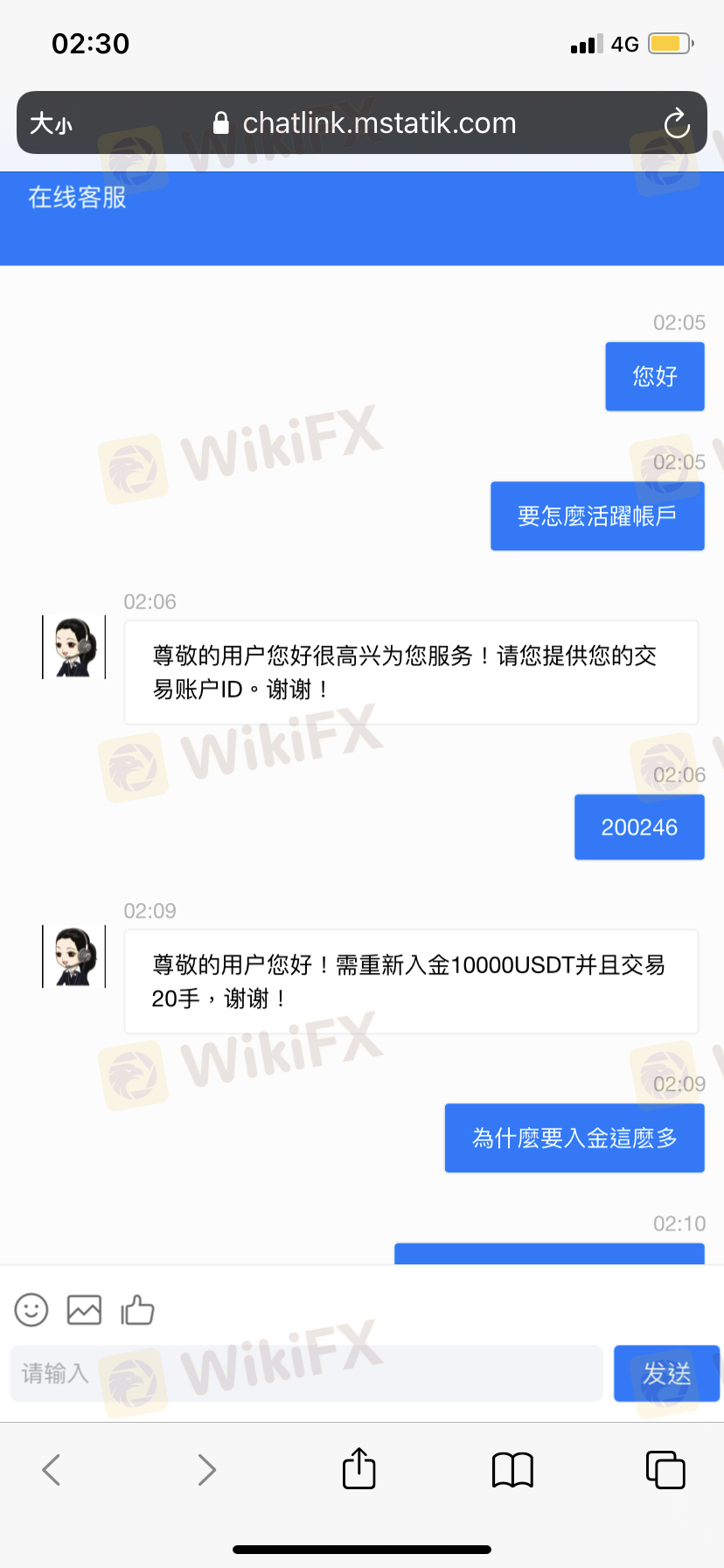724x1568 pixels.
Task: Tap the thumbs-up rating icon
Action: [137, 1310]
